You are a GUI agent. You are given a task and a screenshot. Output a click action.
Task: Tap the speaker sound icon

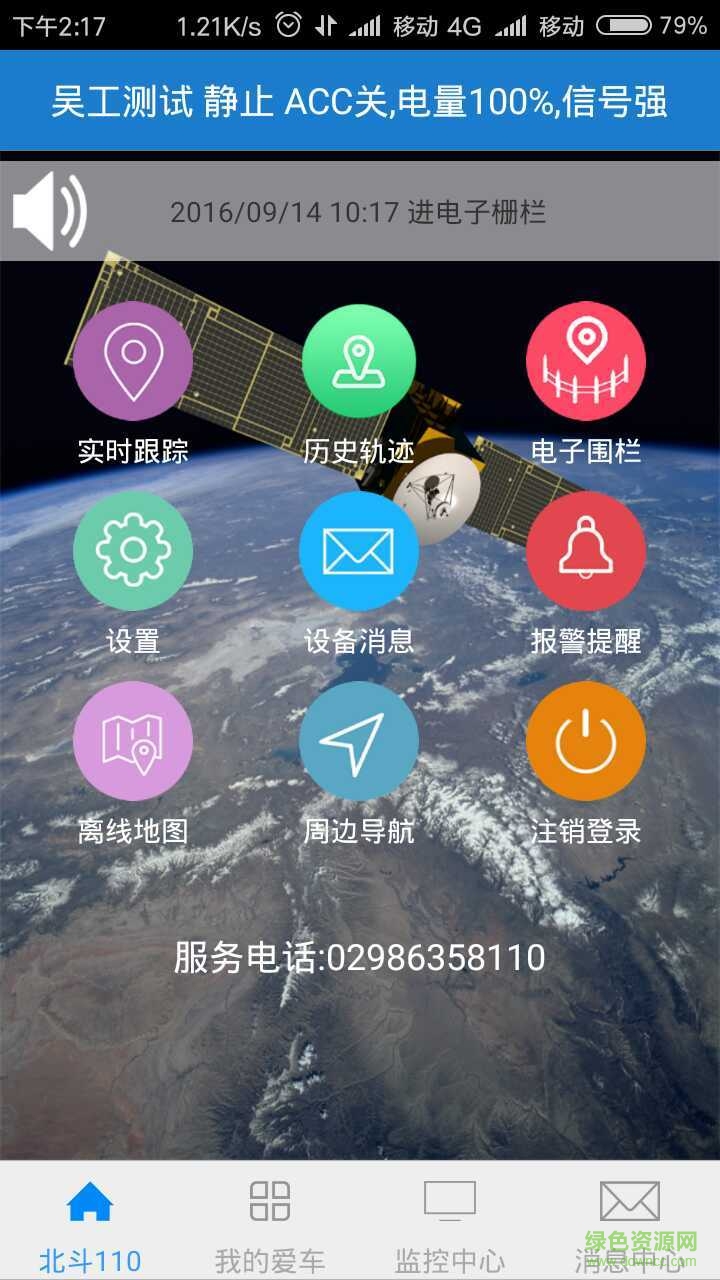pos(49,211)
